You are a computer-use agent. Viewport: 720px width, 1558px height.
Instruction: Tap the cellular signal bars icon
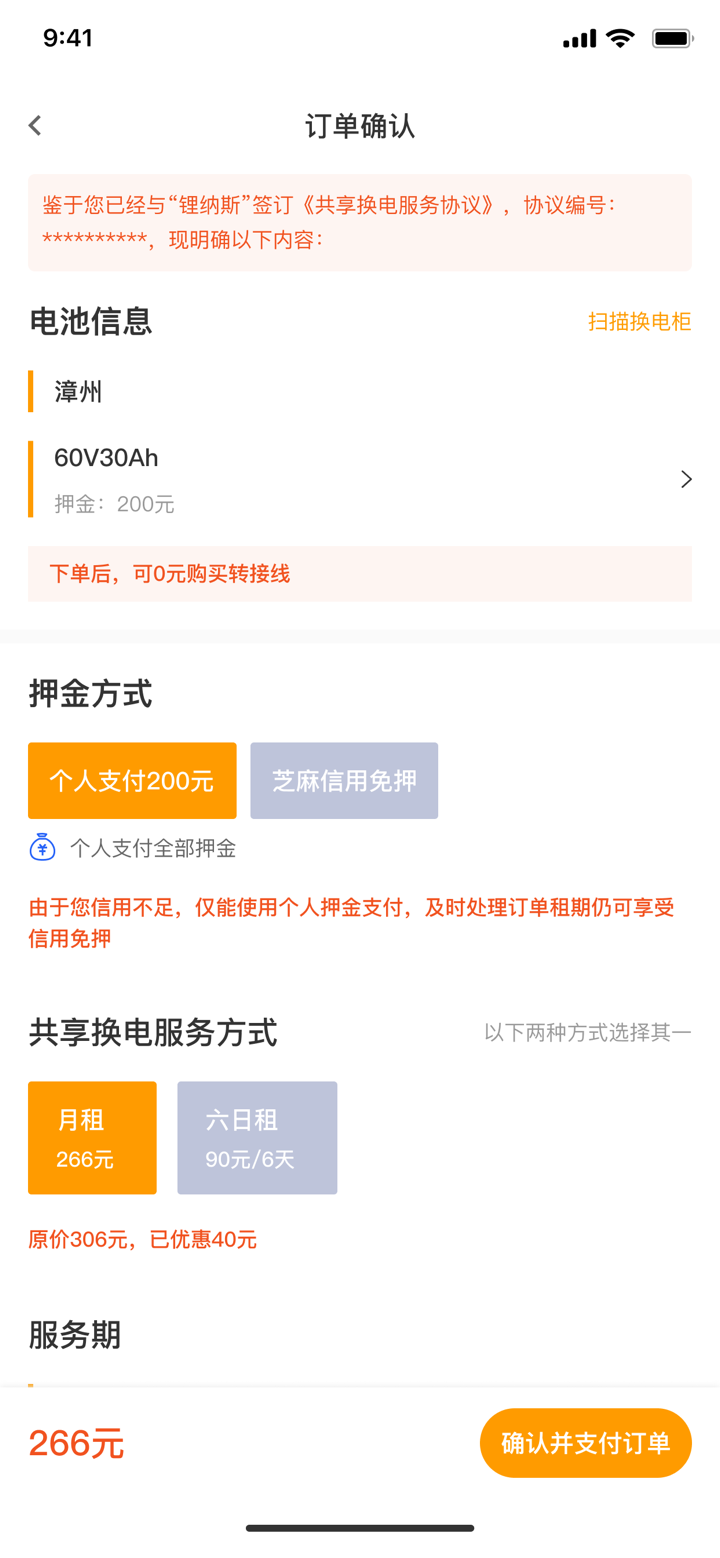(578, 37)
